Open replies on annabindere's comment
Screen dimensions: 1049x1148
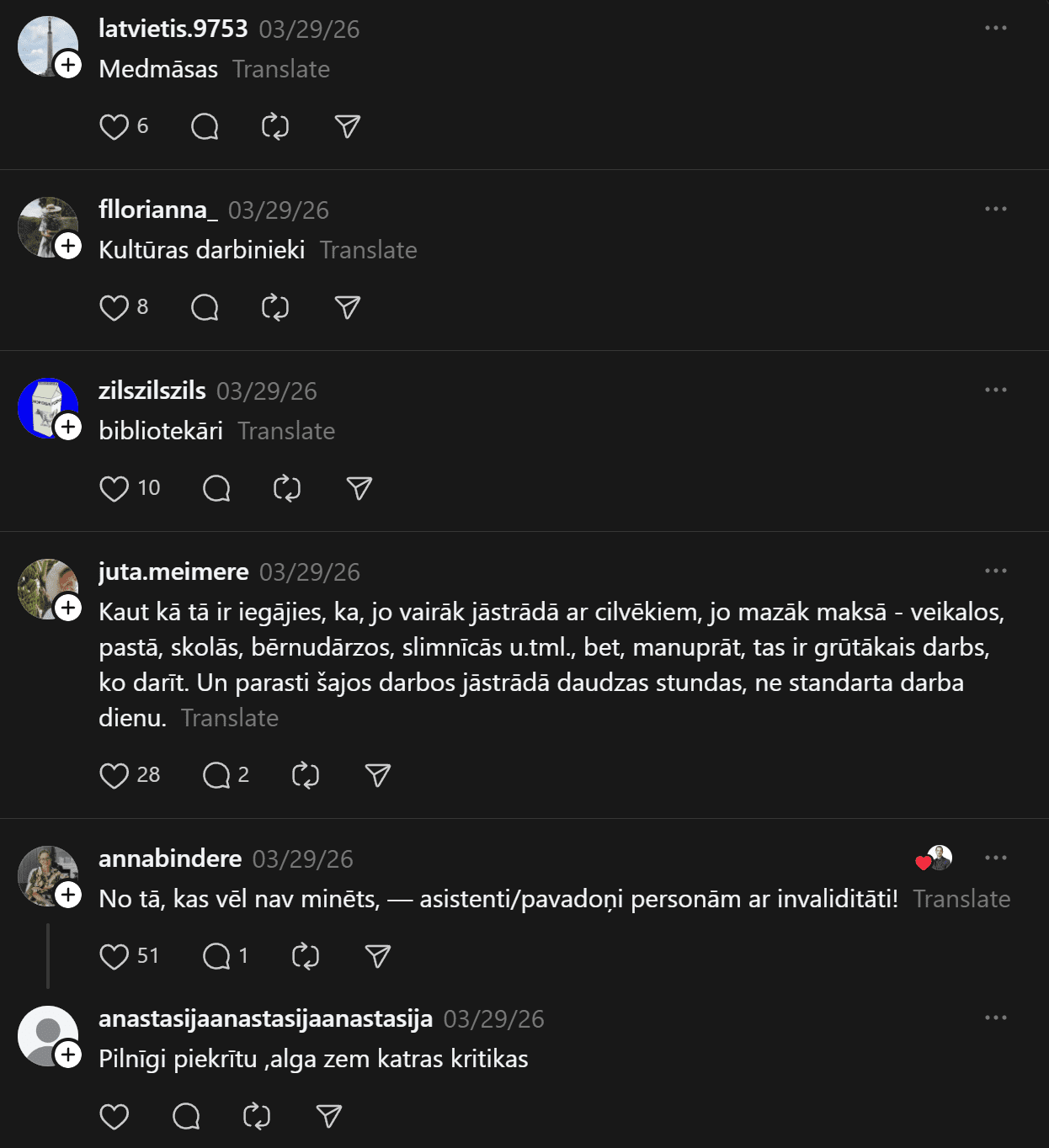click(216, 956)
